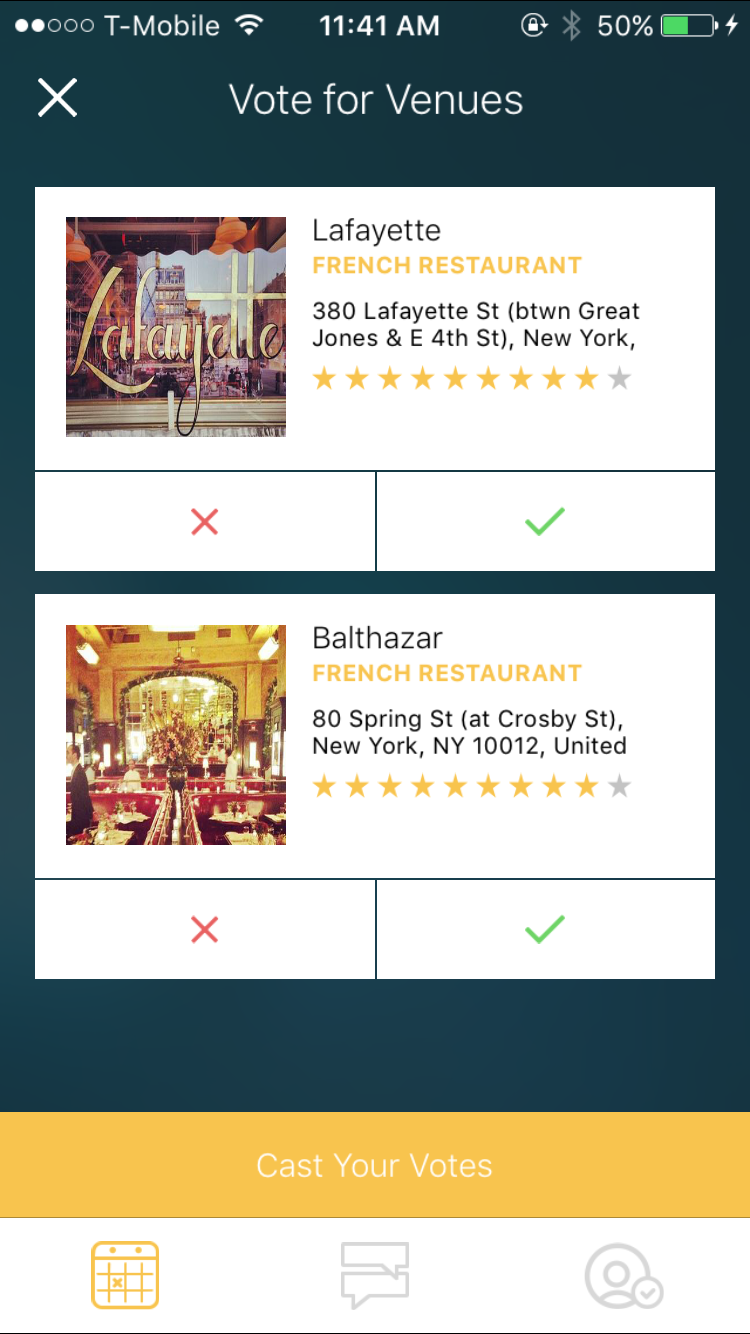Close the Vote for Venues screen
Screen dimensions: 750x1334
[x=57, y=99]
